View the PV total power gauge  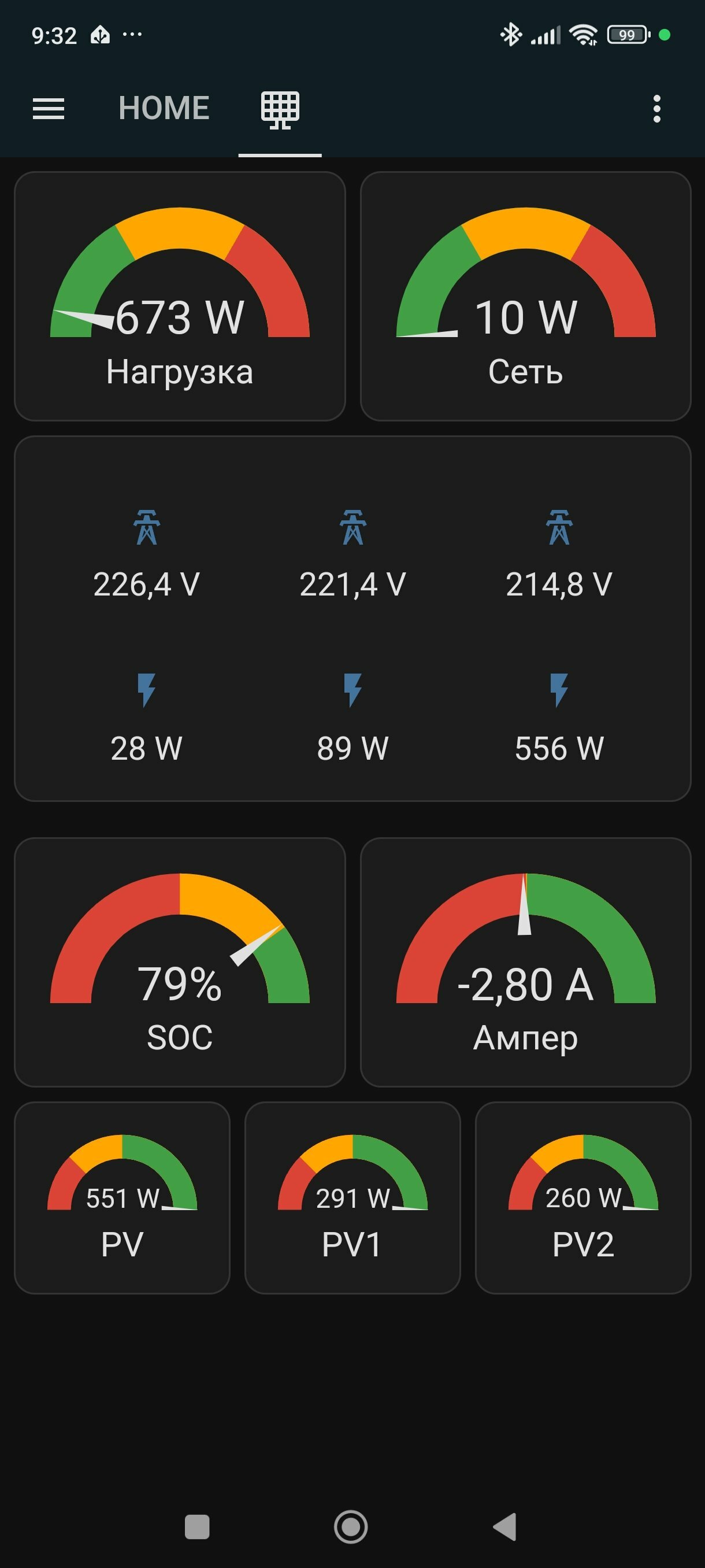coord(123,1197)
